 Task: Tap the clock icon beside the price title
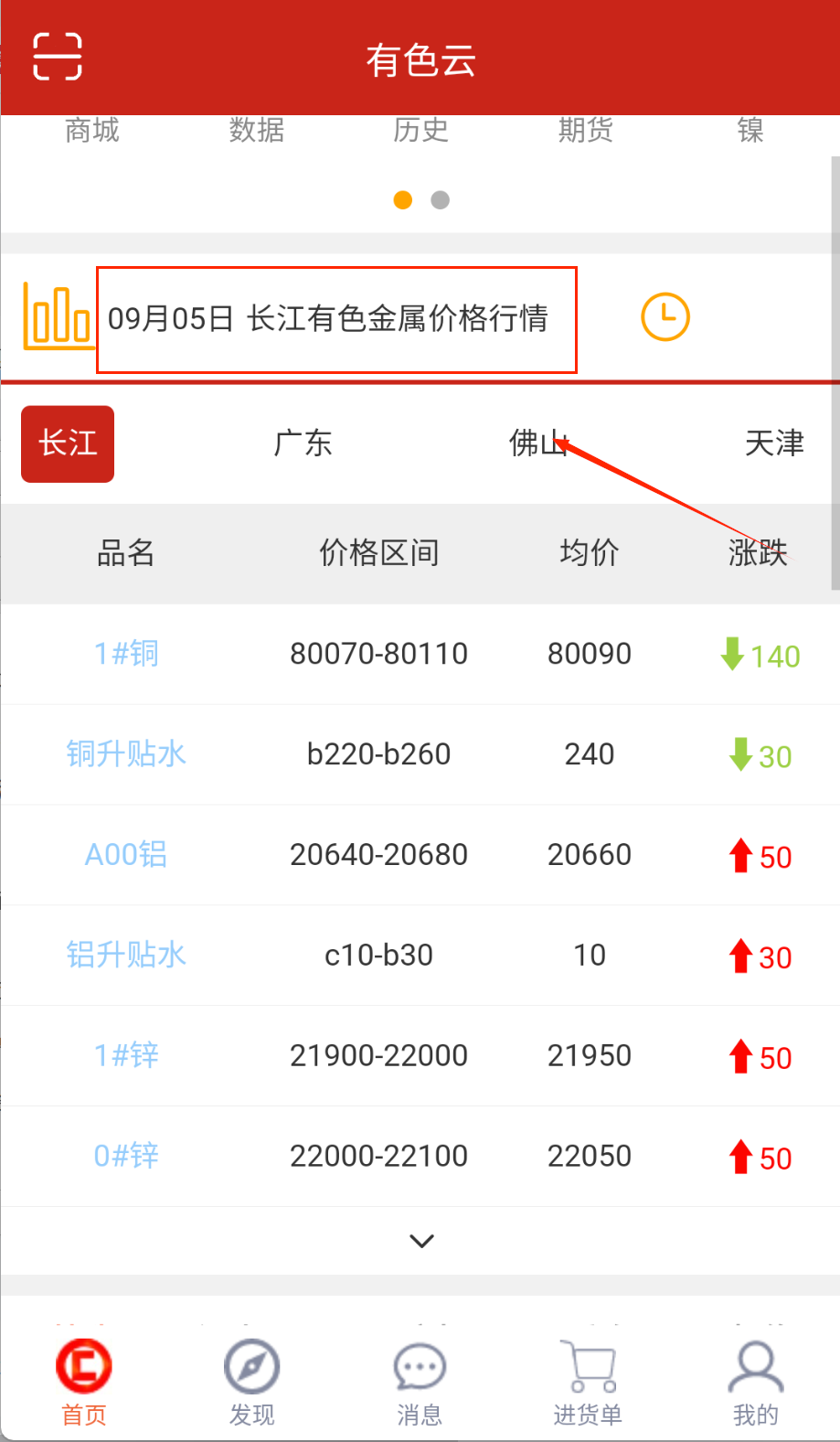pyautogui.click(x=665, y=317)
